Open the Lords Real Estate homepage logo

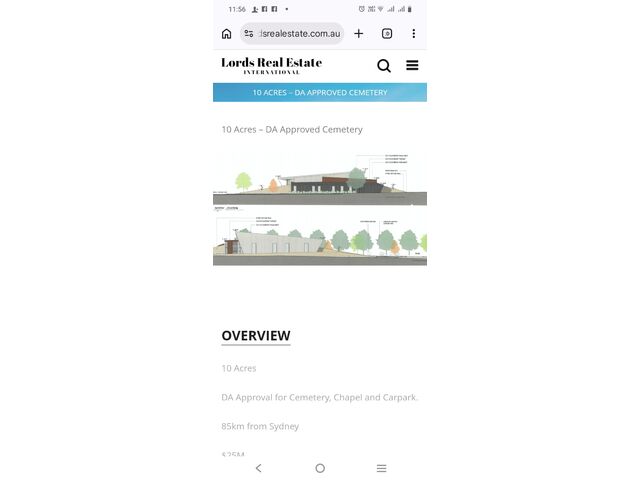pyautogui.click(x=271, y=65)
